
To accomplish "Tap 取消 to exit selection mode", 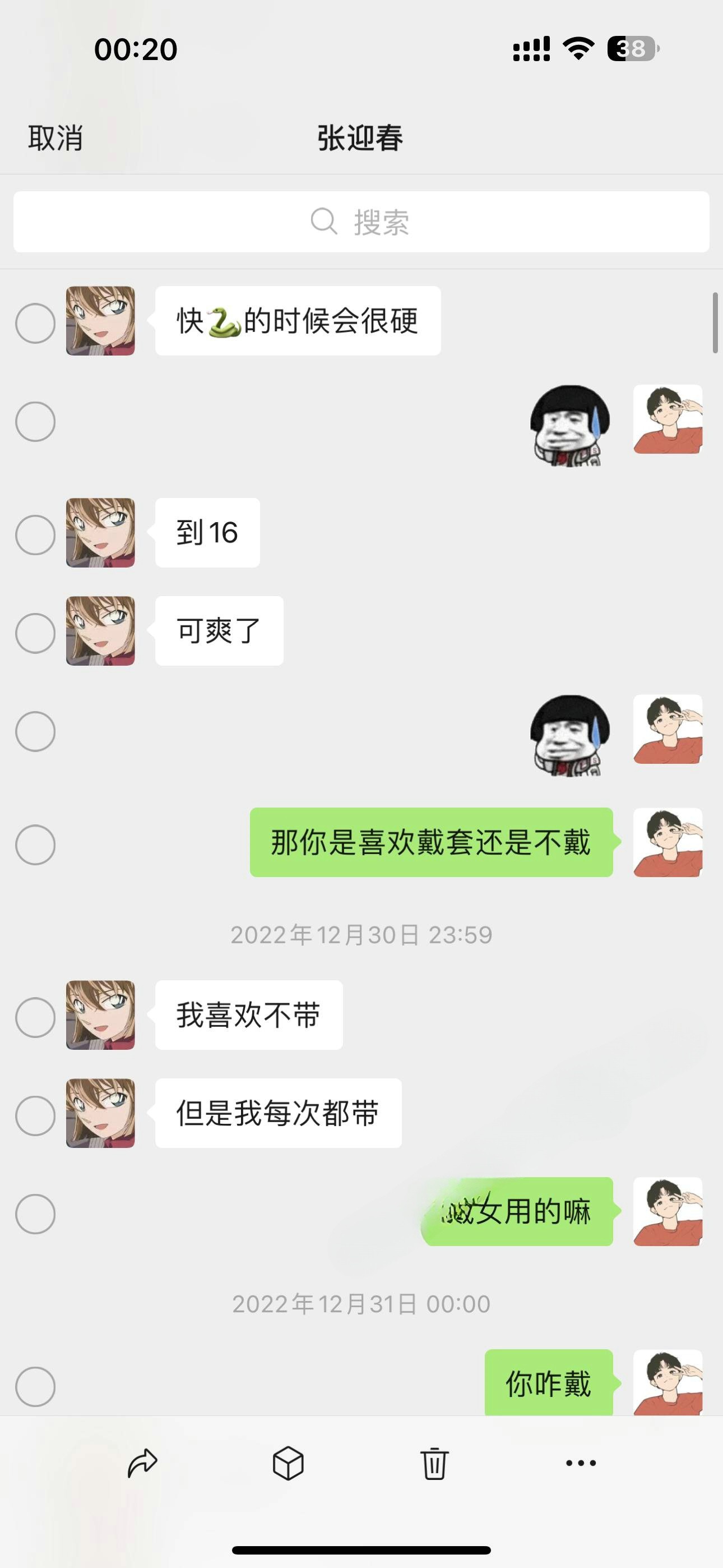I will 55,138.
